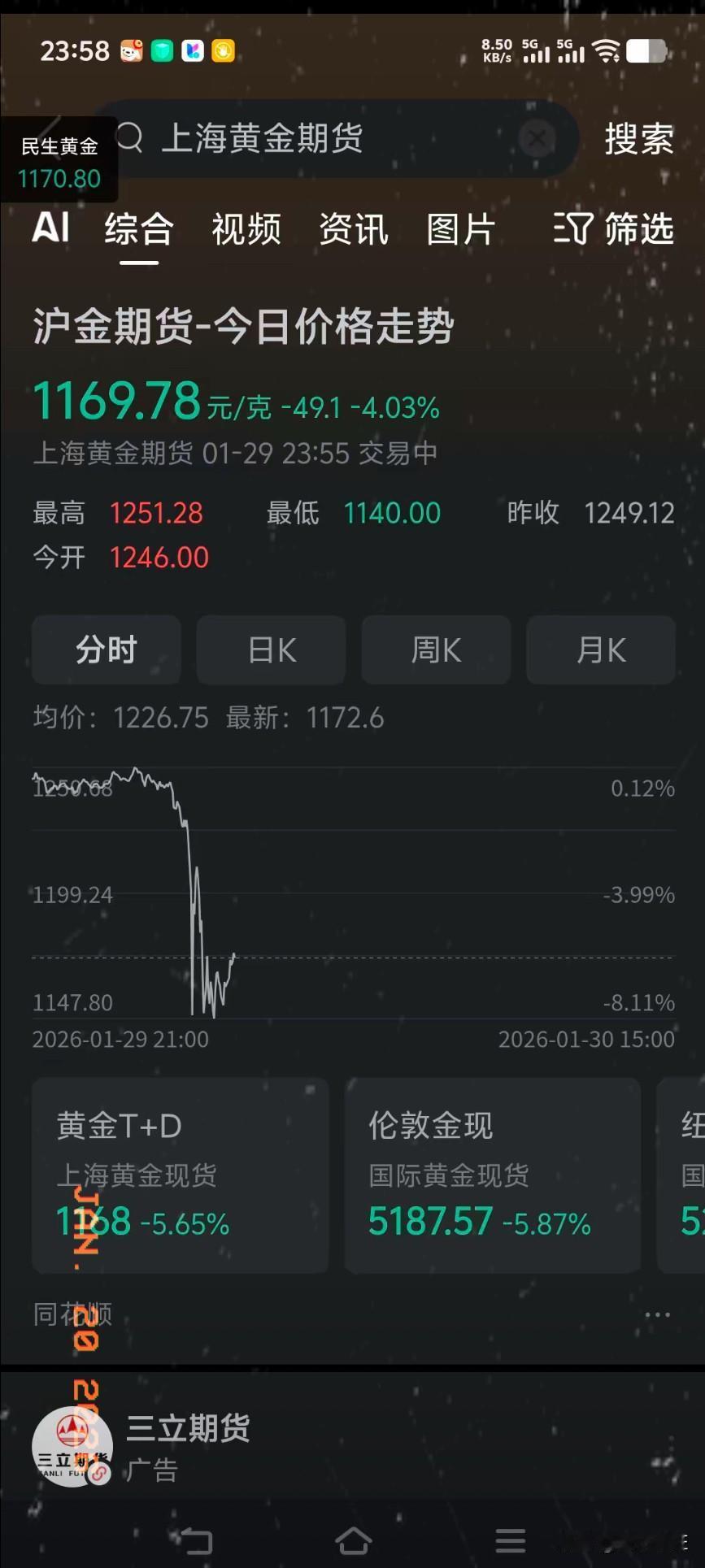Clear search text with the X icon
Screen dimensions: 705x1568
(537, 138)
